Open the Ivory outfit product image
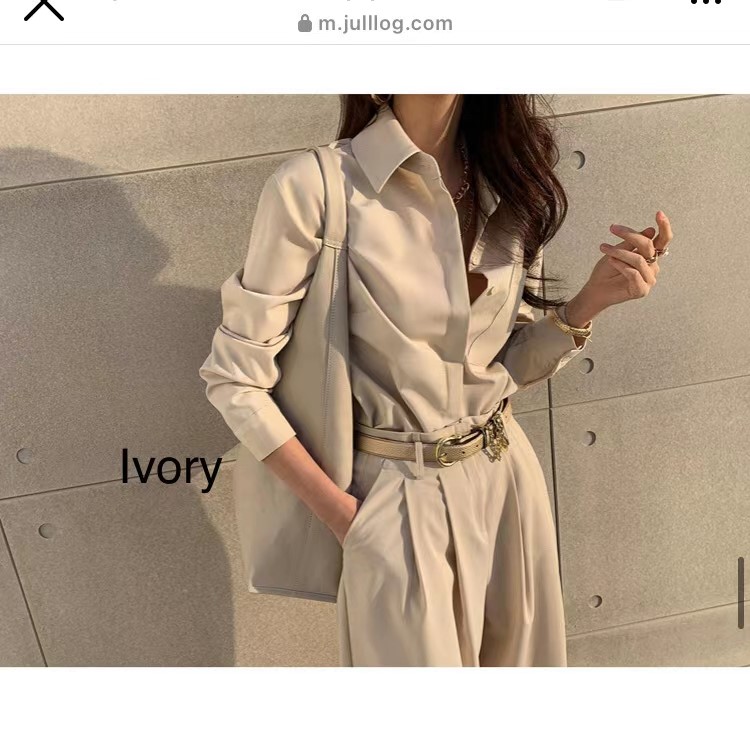Screen dimensions: 750x745 375,380
